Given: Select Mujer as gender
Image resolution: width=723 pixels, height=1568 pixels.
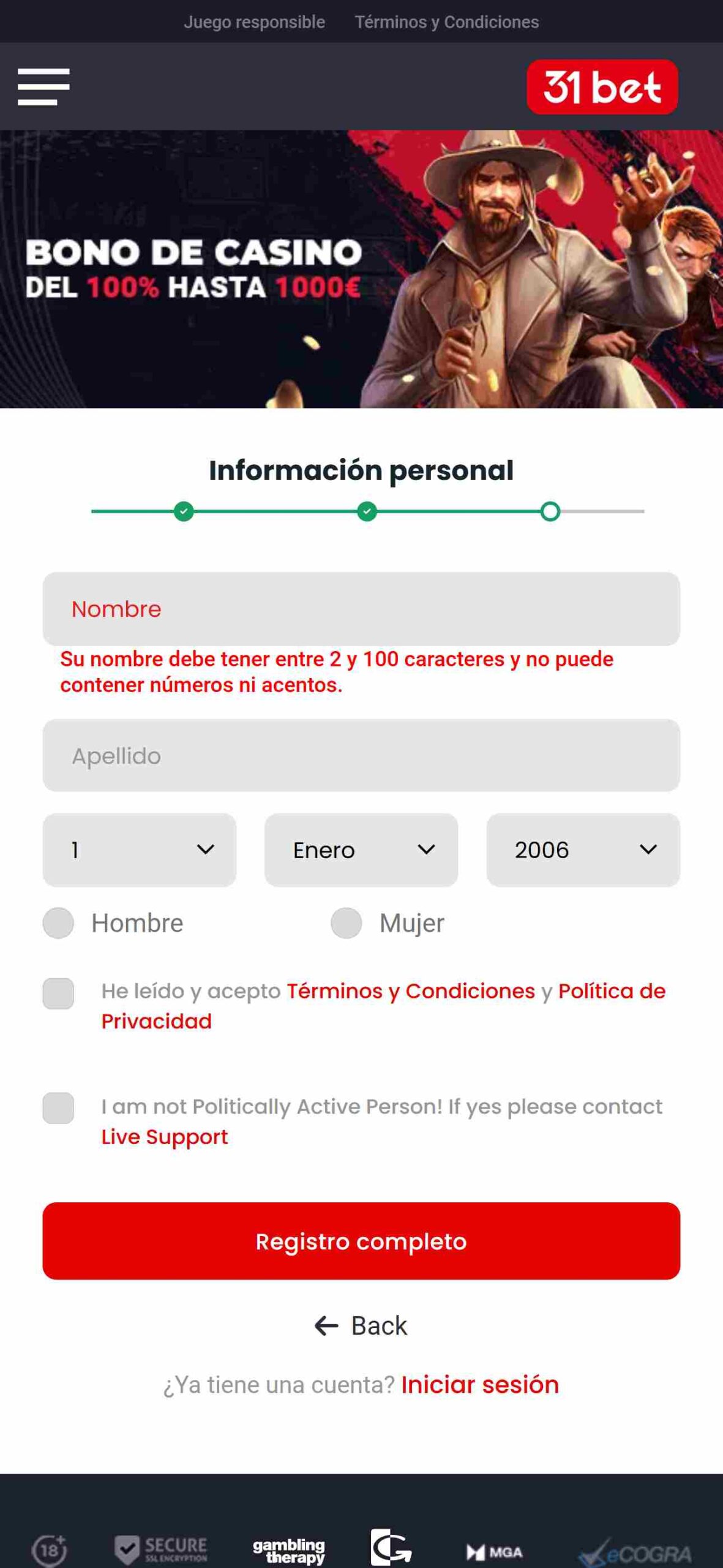Looking at the screenshot, I should (347, 923).
